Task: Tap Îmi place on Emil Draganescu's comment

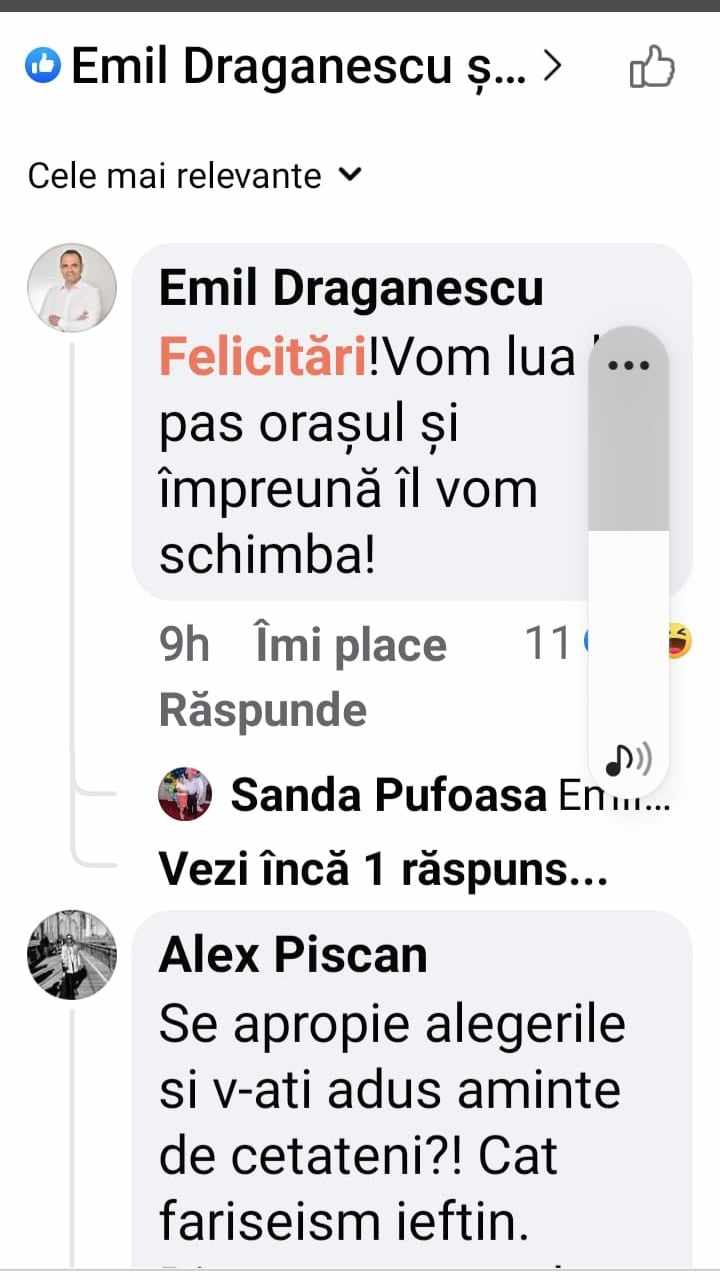Action: [x=350, y=645]
